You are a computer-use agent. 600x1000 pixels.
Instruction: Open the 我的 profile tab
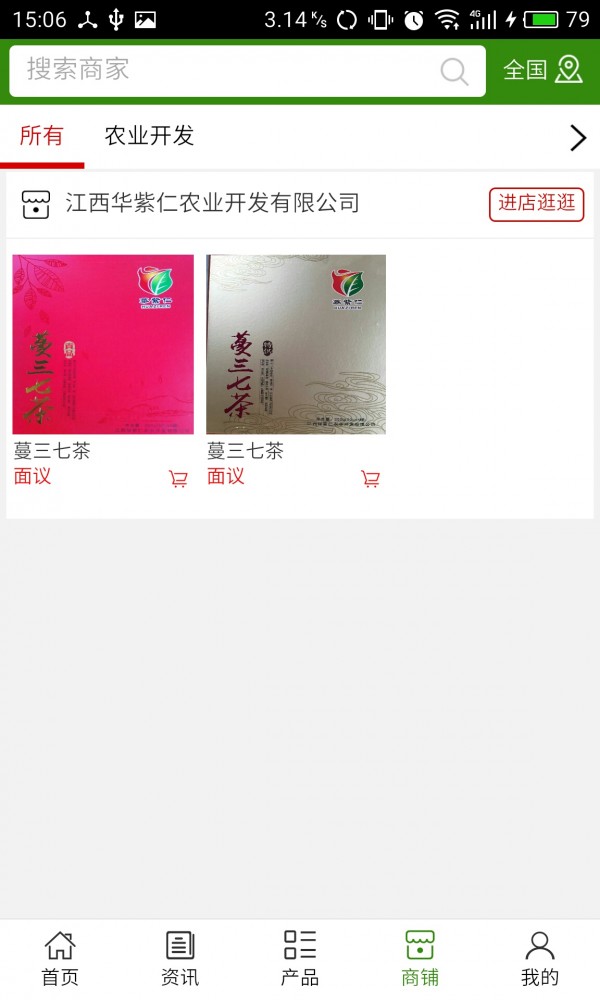coord(540,958)
